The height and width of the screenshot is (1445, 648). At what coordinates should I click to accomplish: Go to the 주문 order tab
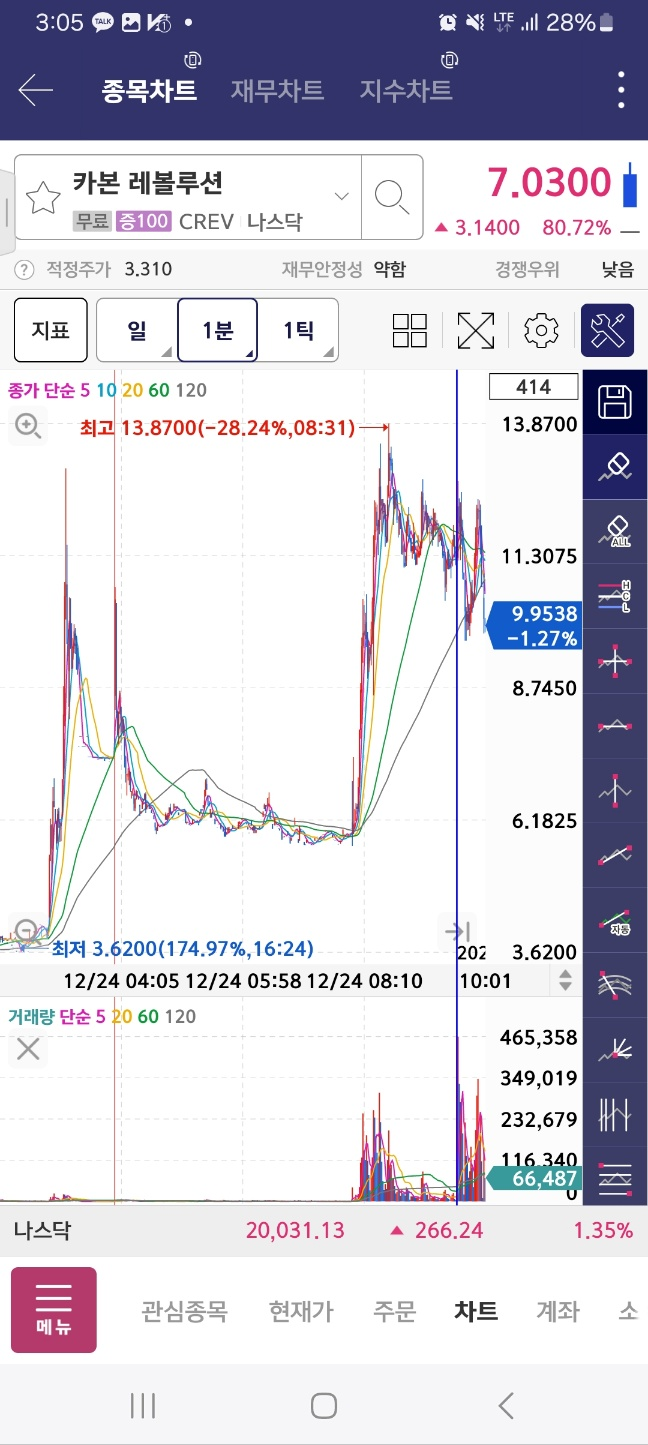click(x=394, y=1311)
